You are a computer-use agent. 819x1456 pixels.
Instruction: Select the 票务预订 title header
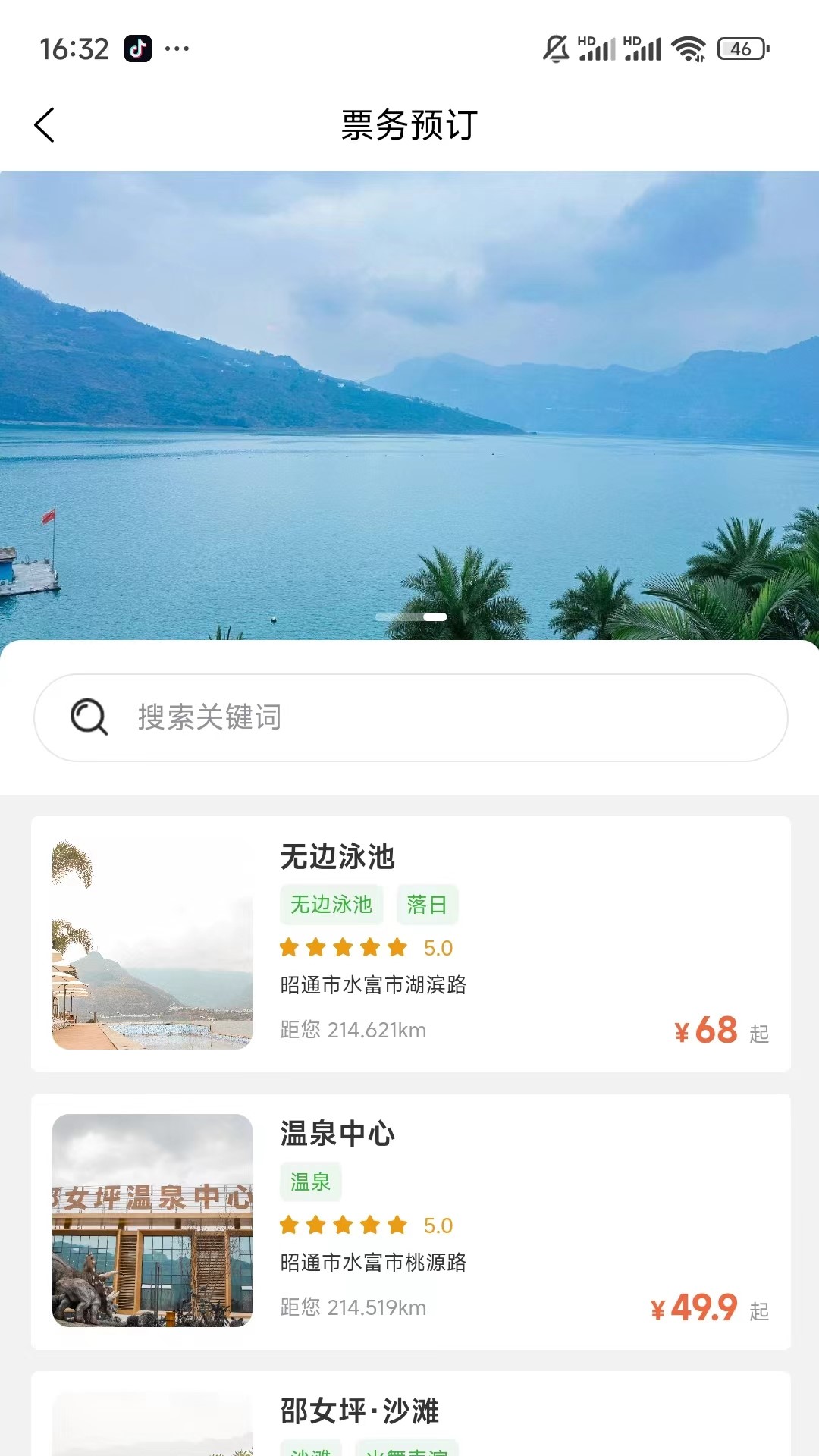[409, 126]
